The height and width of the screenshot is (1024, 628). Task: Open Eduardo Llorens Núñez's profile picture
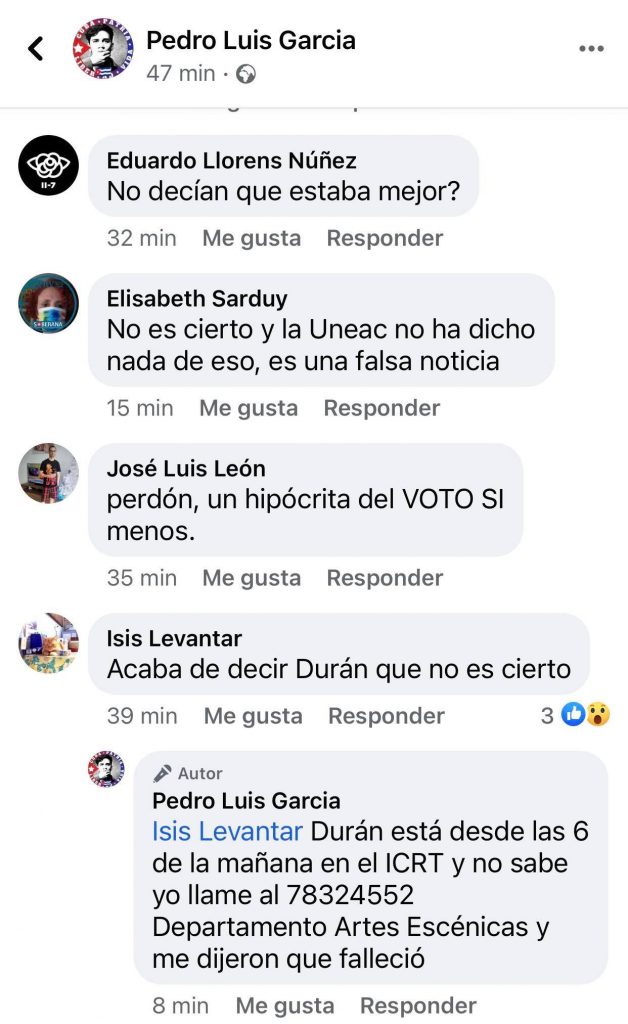(48, 165)
